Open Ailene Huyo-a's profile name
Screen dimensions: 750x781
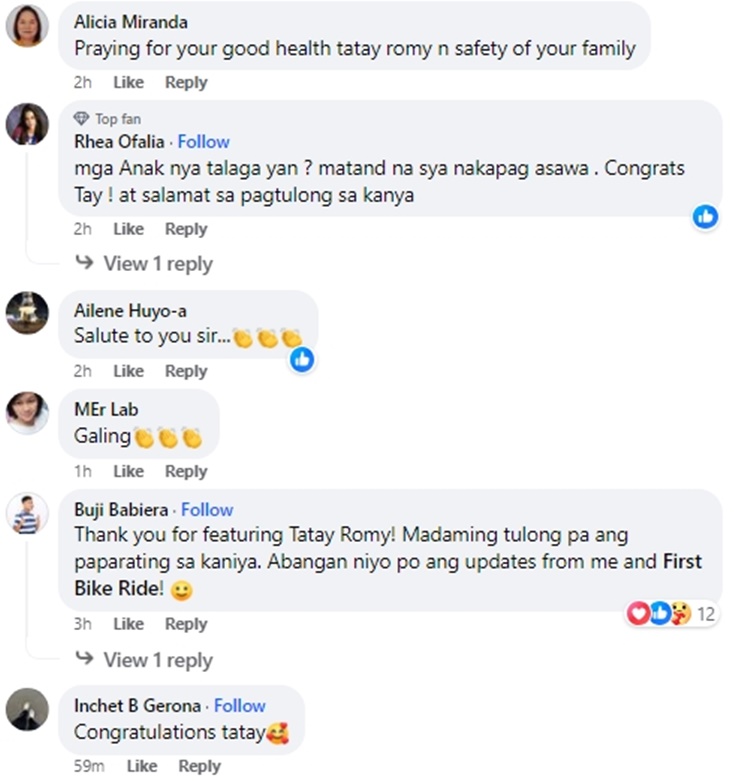pos(130,310)
